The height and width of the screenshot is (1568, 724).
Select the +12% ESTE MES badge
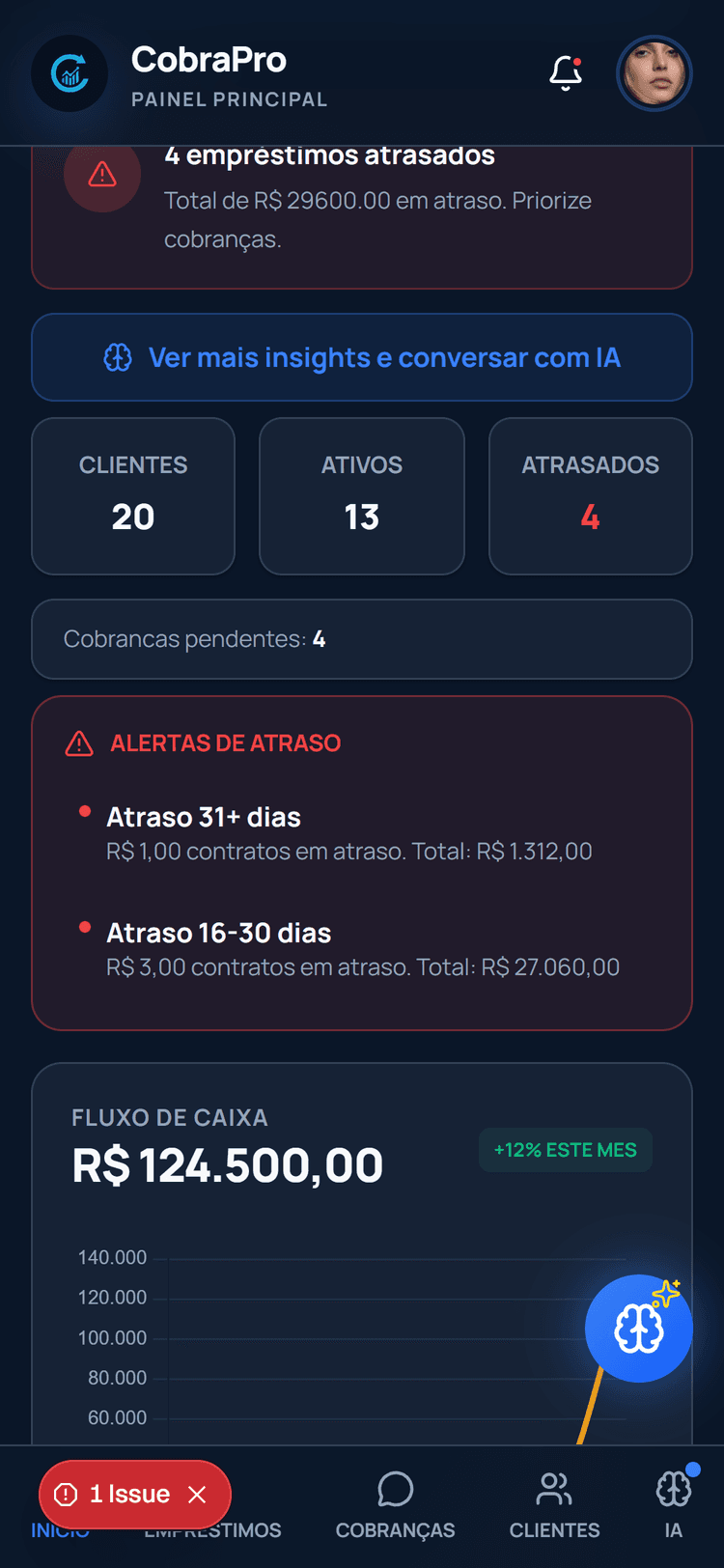coord(565,1150)
